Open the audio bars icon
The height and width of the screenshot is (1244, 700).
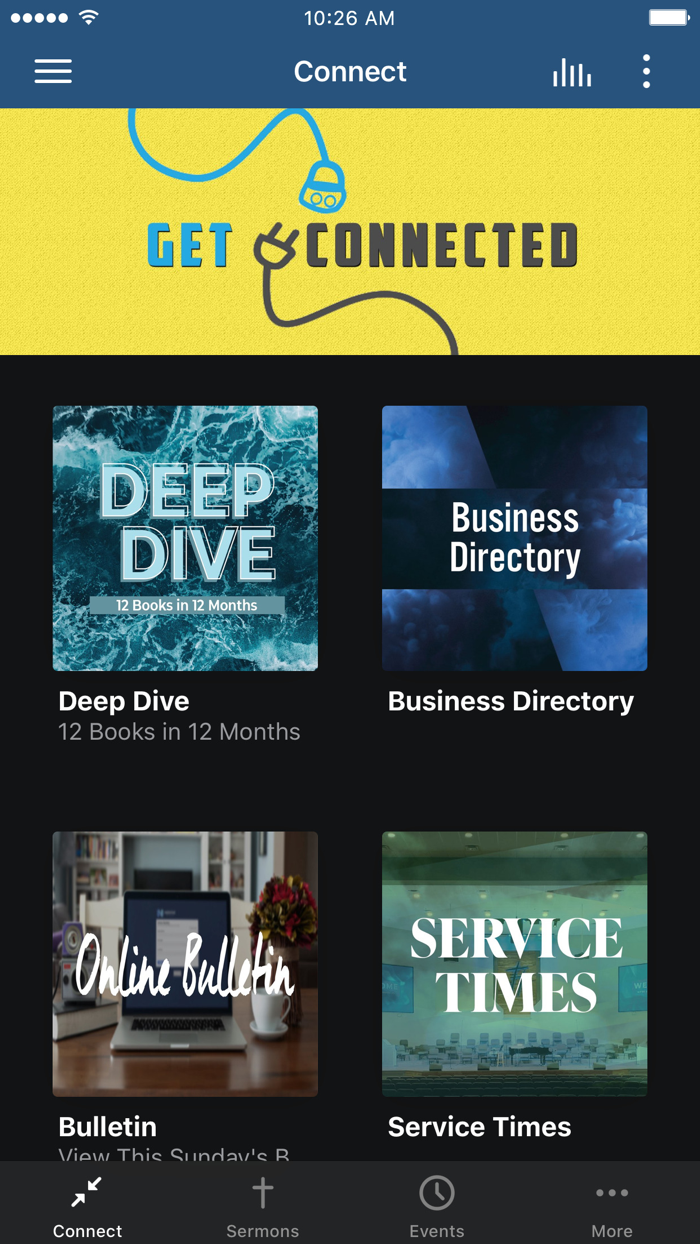pos(571,72)
